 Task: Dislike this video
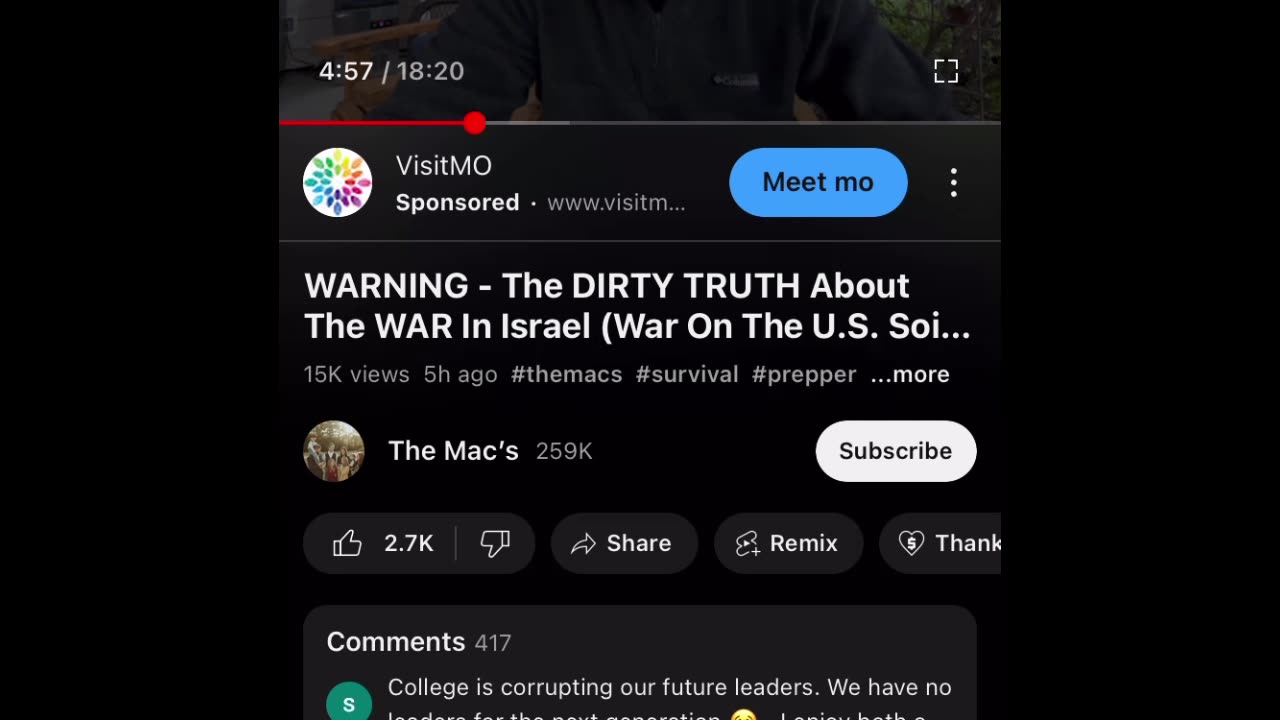pyautogui.click(x=495, y=543)
